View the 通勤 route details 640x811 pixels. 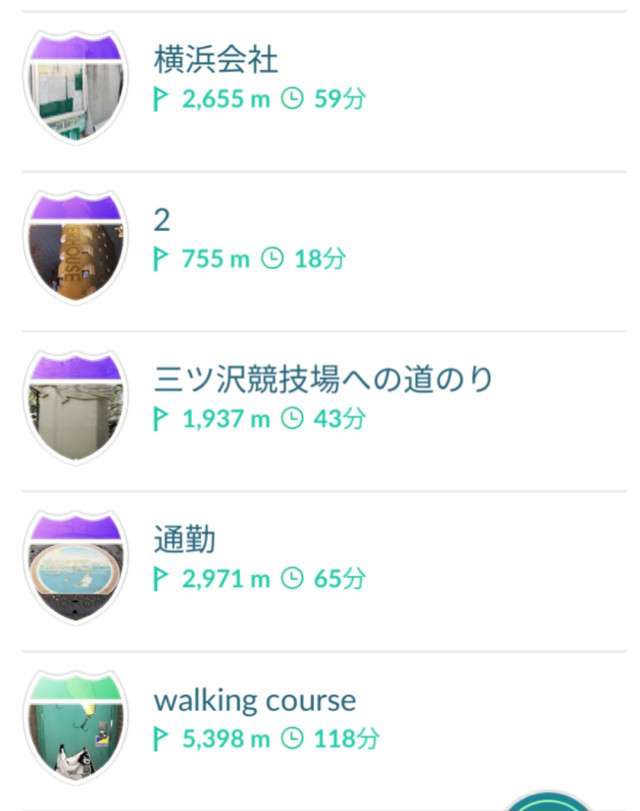click(184, 541)
